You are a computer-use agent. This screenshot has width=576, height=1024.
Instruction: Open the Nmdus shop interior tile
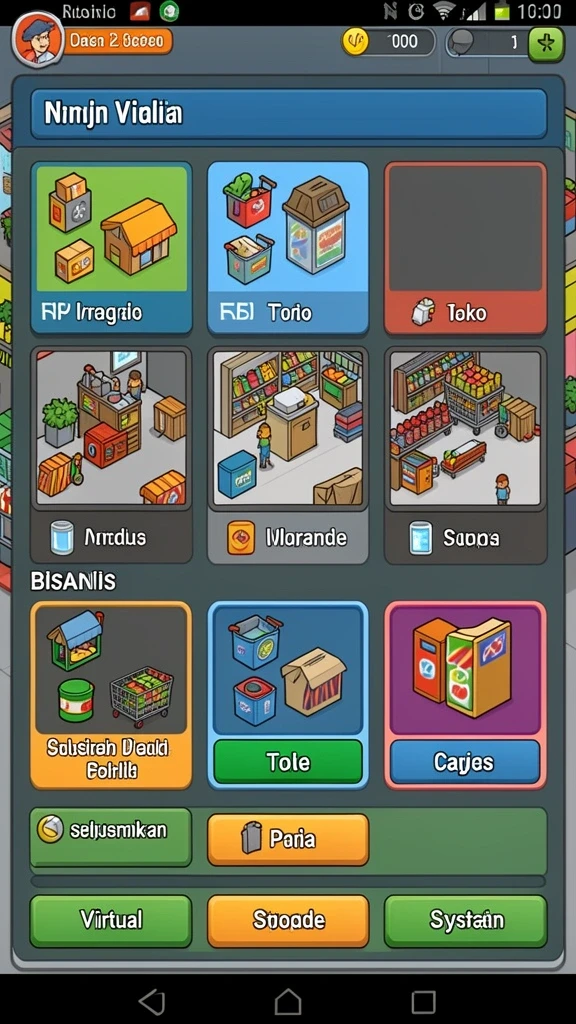coord(111,455)
